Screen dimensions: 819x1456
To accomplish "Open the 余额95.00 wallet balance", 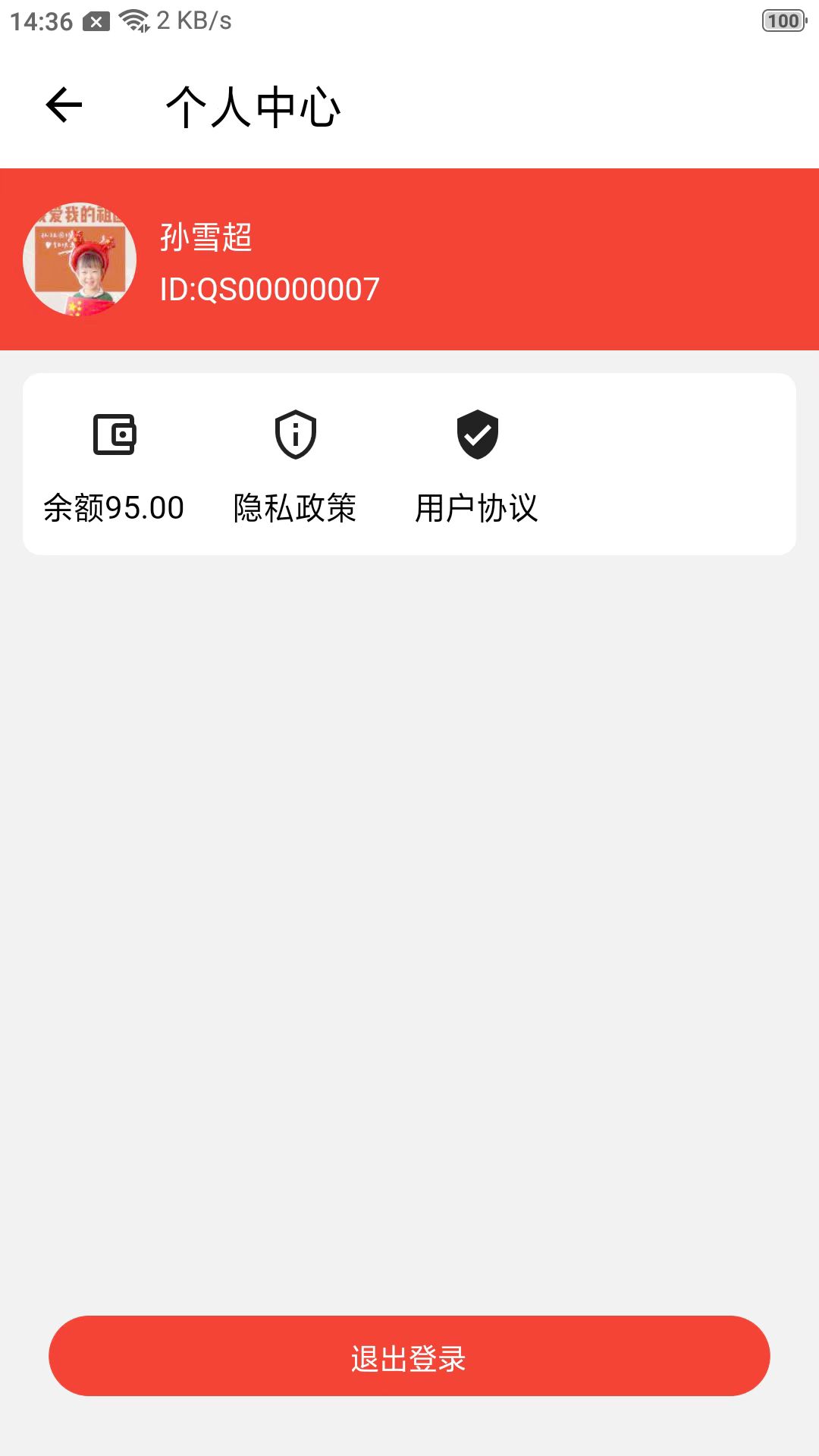I will [x=114, y=465].
